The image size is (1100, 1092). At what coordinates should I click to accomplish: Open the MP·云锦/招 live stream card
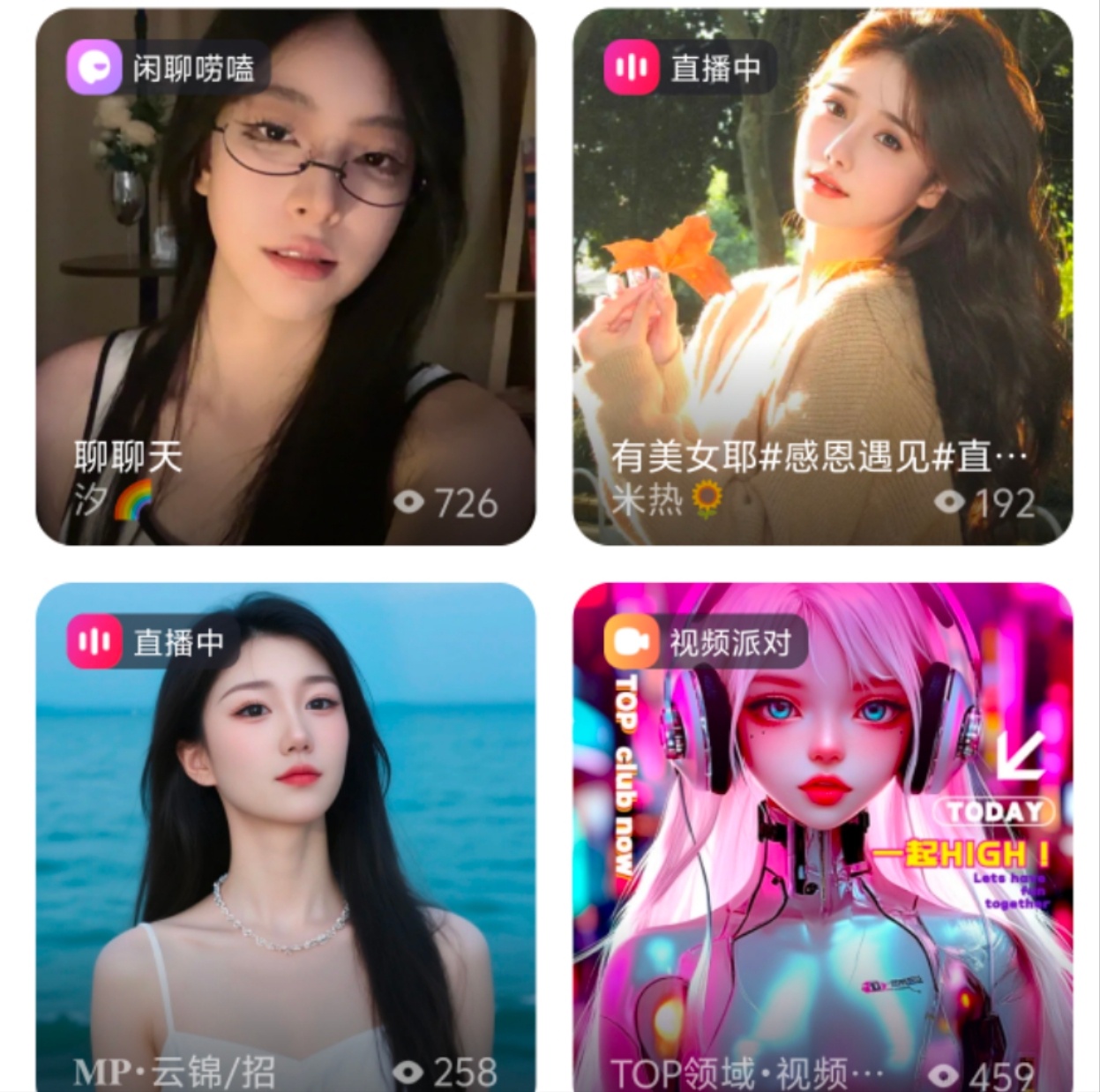click(x=285, y=838)
